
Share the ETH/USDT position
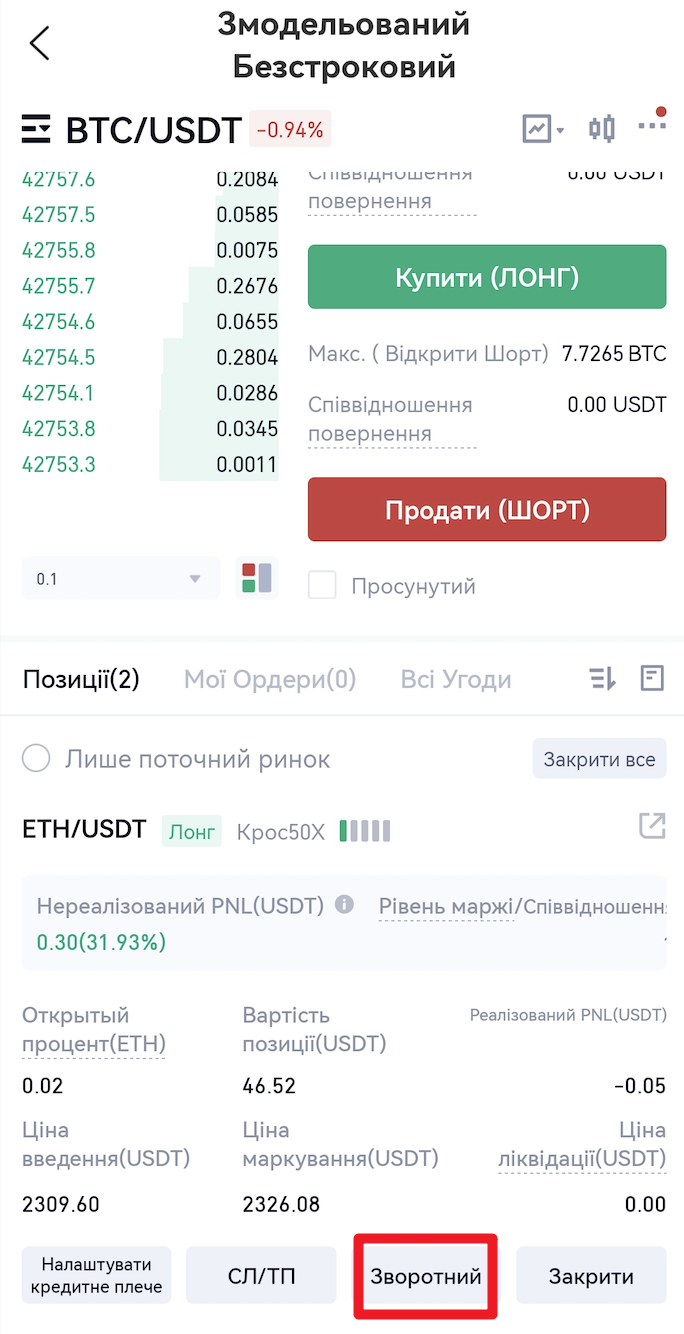pos(652,826)
